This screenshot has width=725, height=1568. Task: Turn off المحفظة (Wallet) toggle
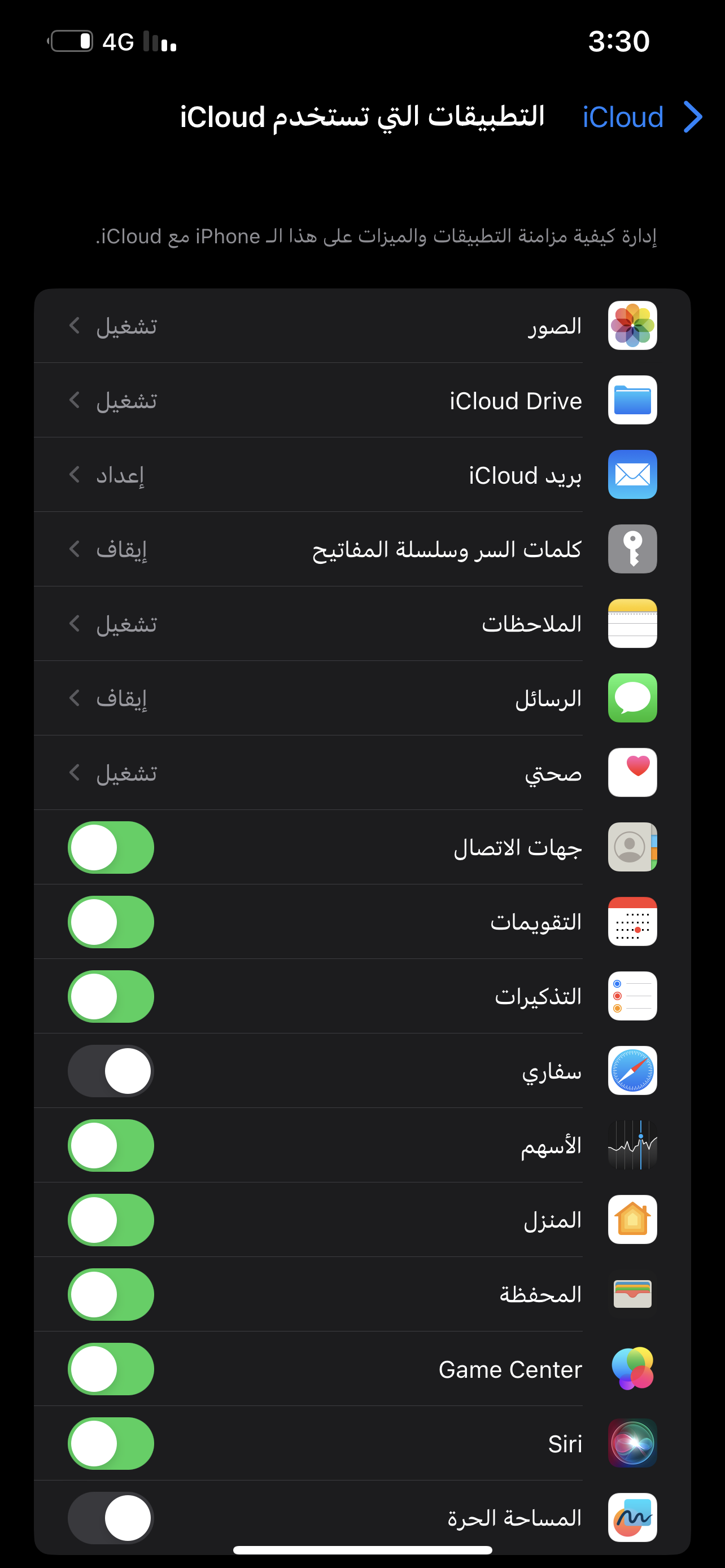[111, 1294]
